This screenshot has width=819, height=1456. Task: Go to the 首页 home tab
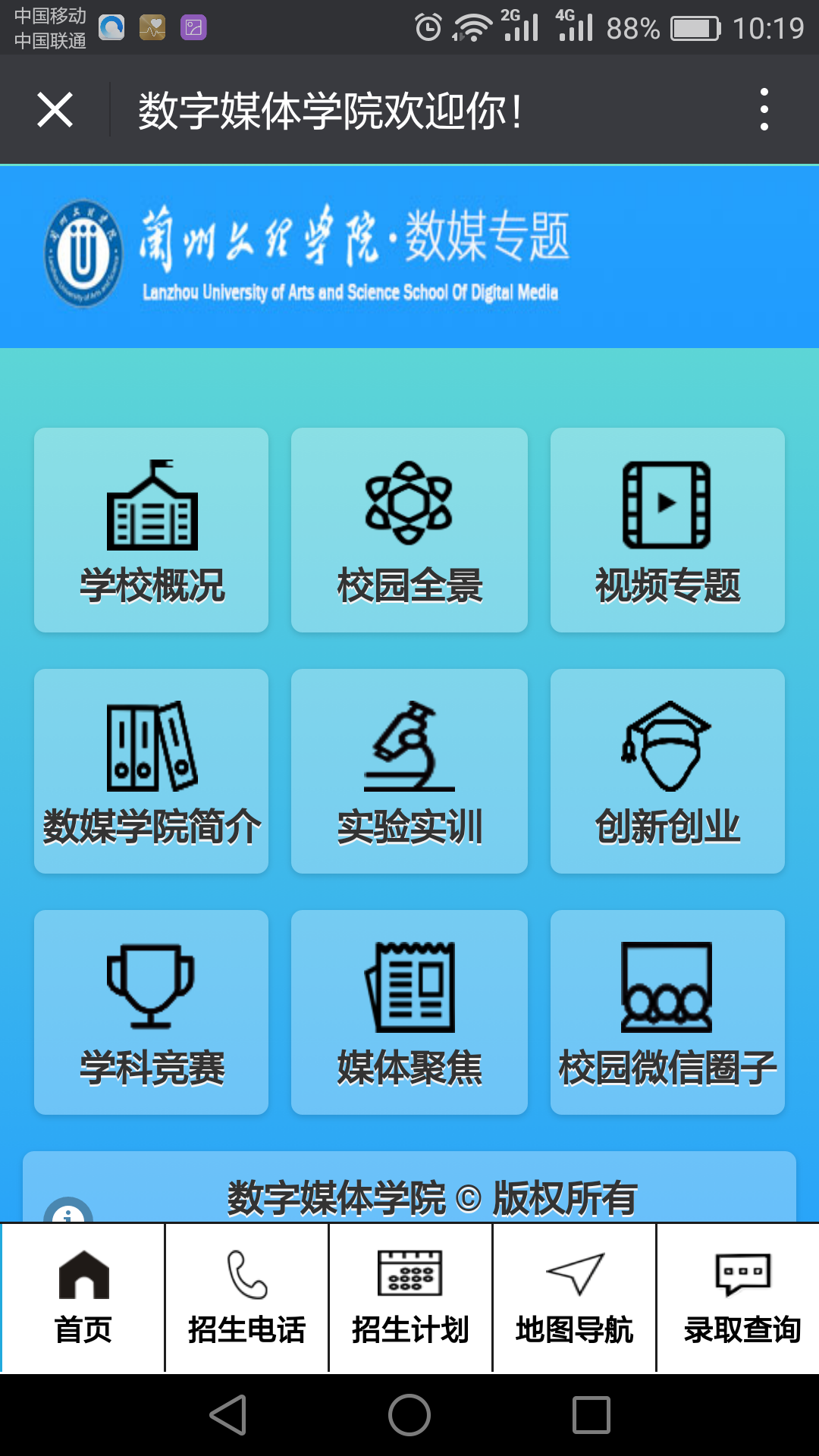coord(83,1298)
